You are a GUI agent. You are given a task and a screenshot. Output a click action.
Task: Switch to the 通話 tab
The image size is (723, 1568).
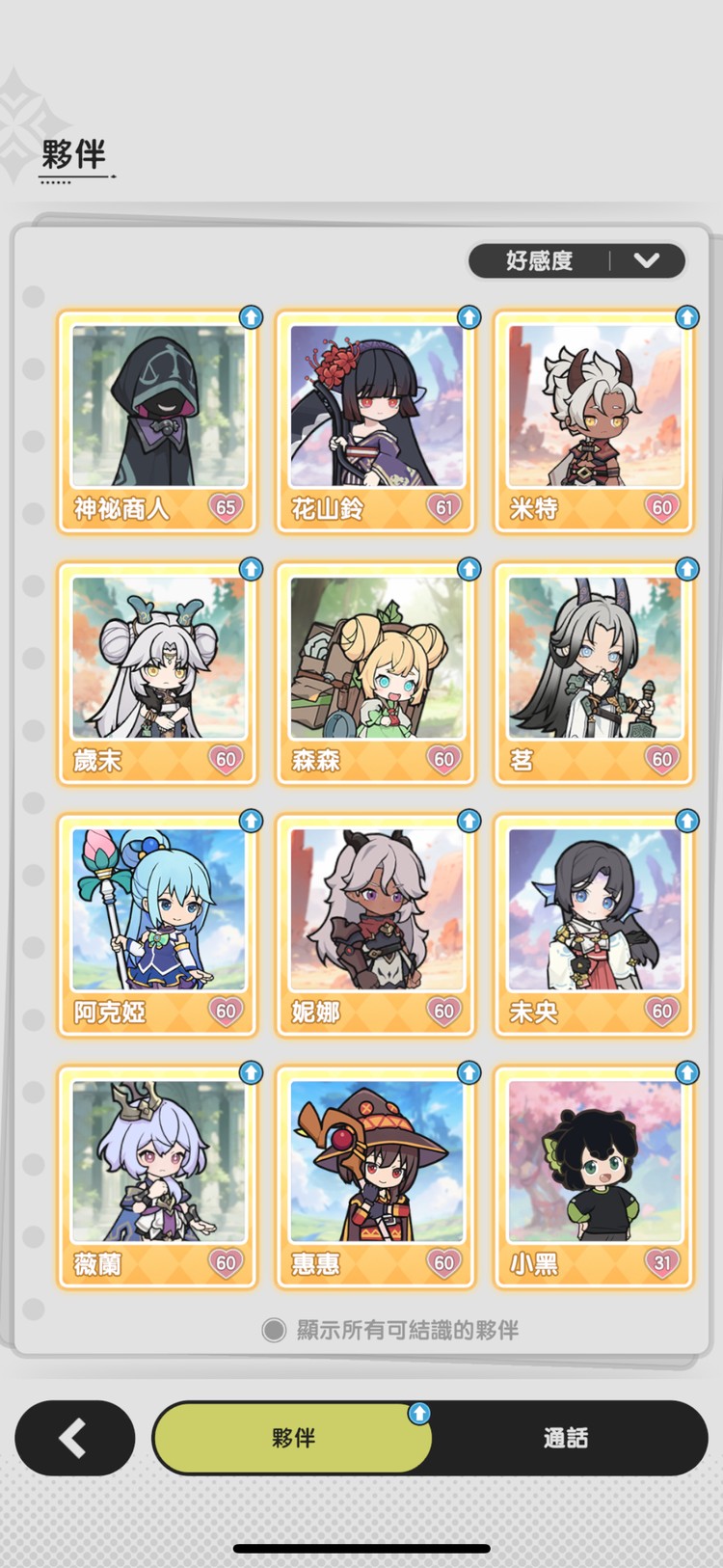coord(566,1438)
